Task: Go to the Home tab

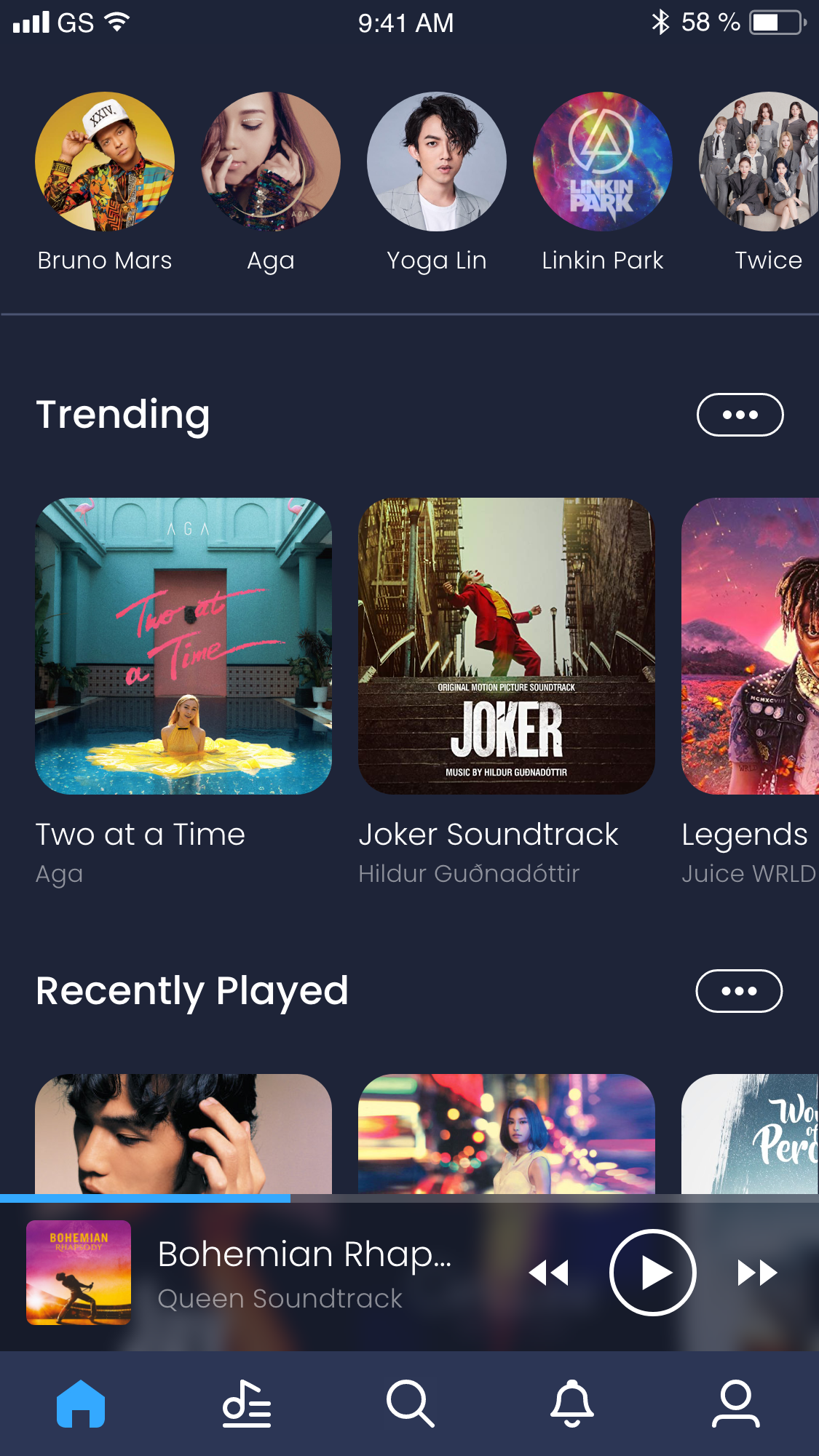Action: click(81, 1404)
